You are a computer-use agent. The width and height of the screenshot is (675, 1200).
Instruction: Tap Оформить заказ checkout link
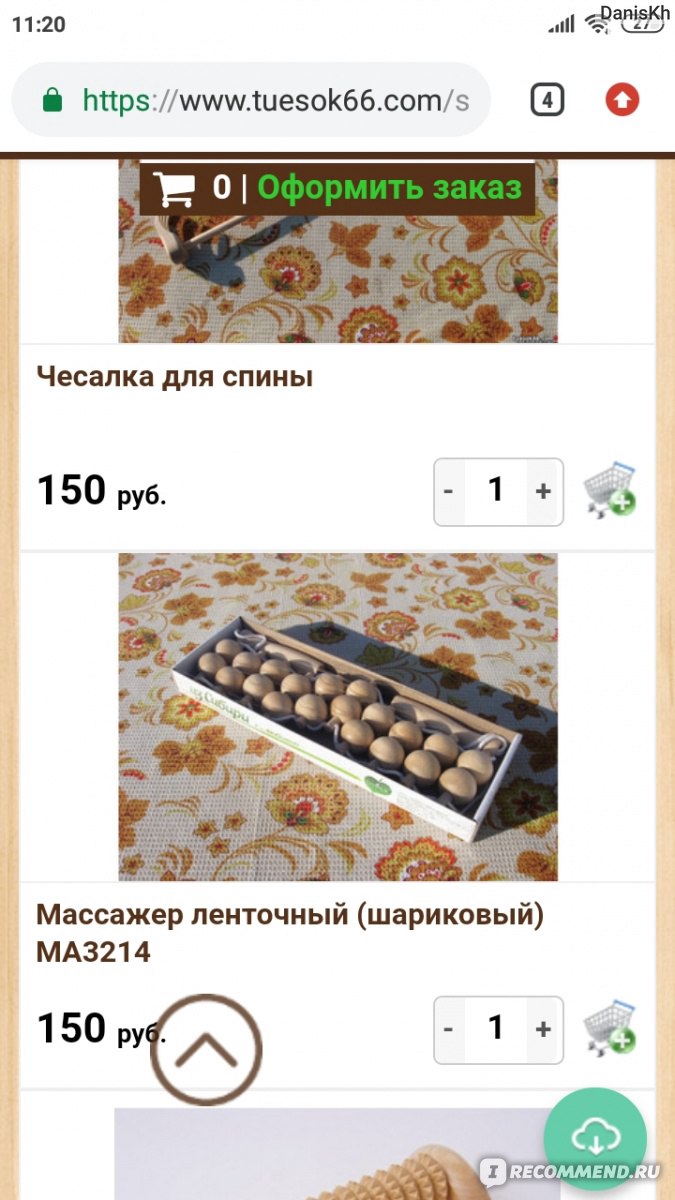[390, 187]
